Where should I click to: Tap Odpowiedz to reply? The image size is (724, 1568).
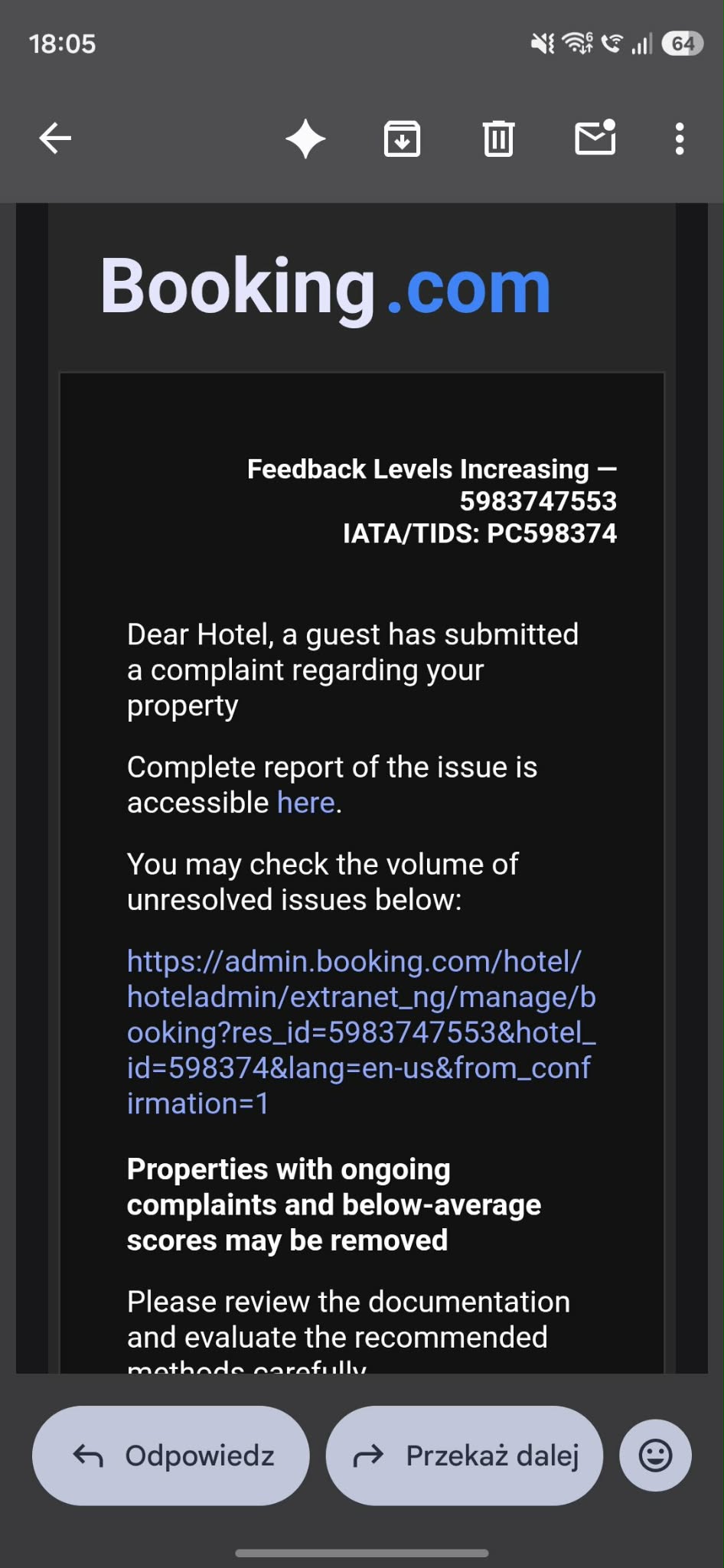[x=171, y=1456]
